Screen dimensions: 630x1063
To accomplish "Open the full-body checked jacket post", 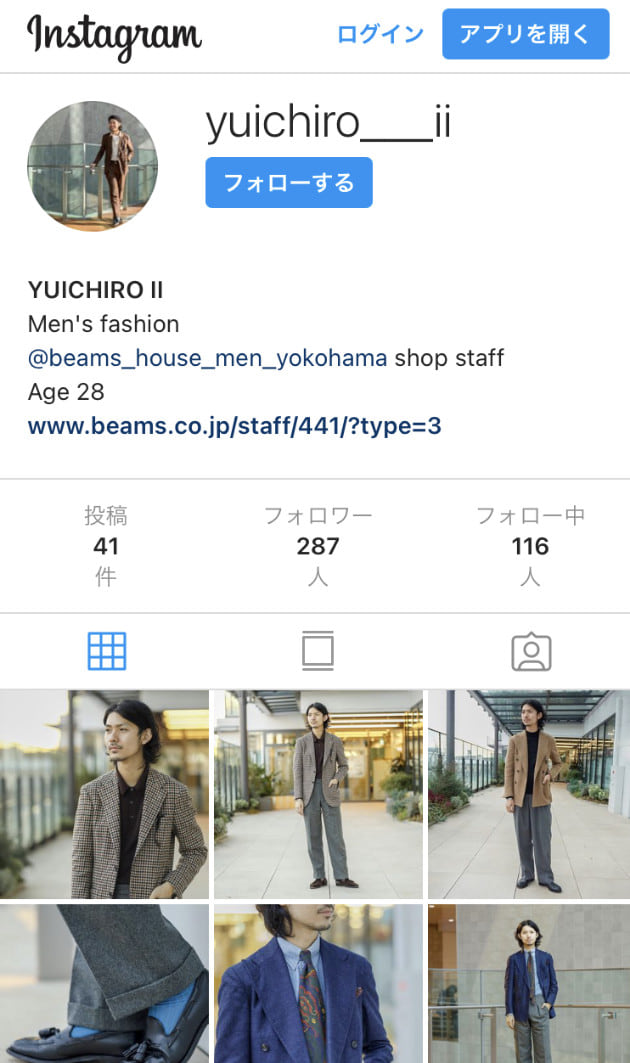I will click(x=318, y=794).
